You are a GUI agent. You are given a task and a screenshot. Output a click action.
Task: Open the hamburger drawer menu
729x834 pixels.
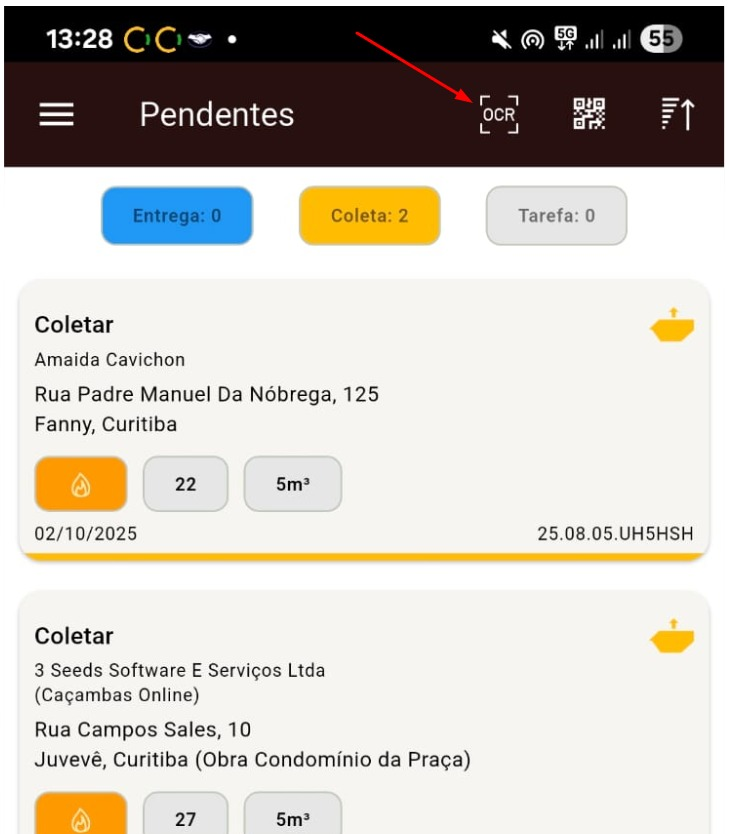coord(57,115)
